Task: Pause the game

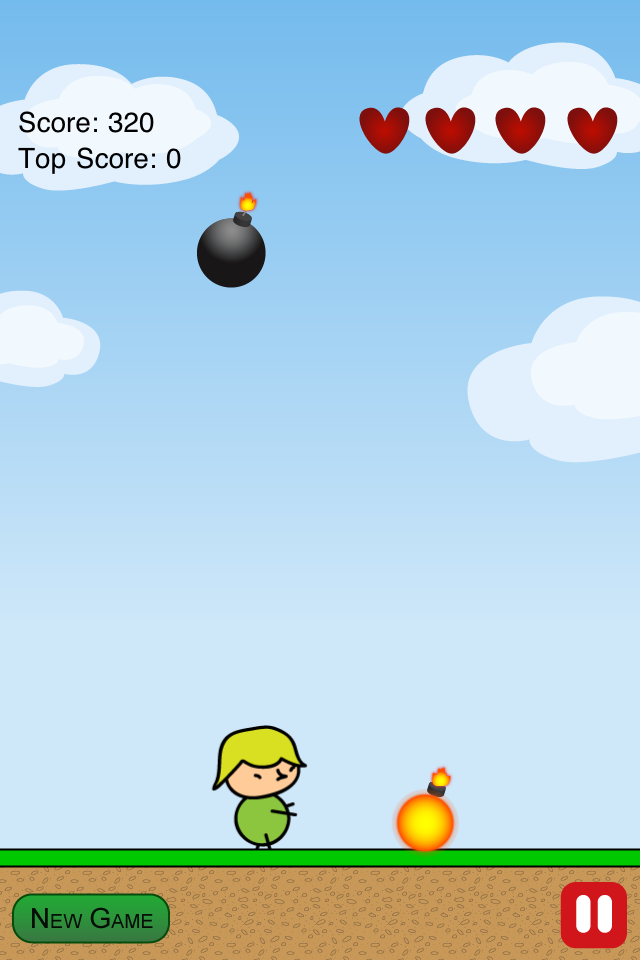Action: click(593, 914)
